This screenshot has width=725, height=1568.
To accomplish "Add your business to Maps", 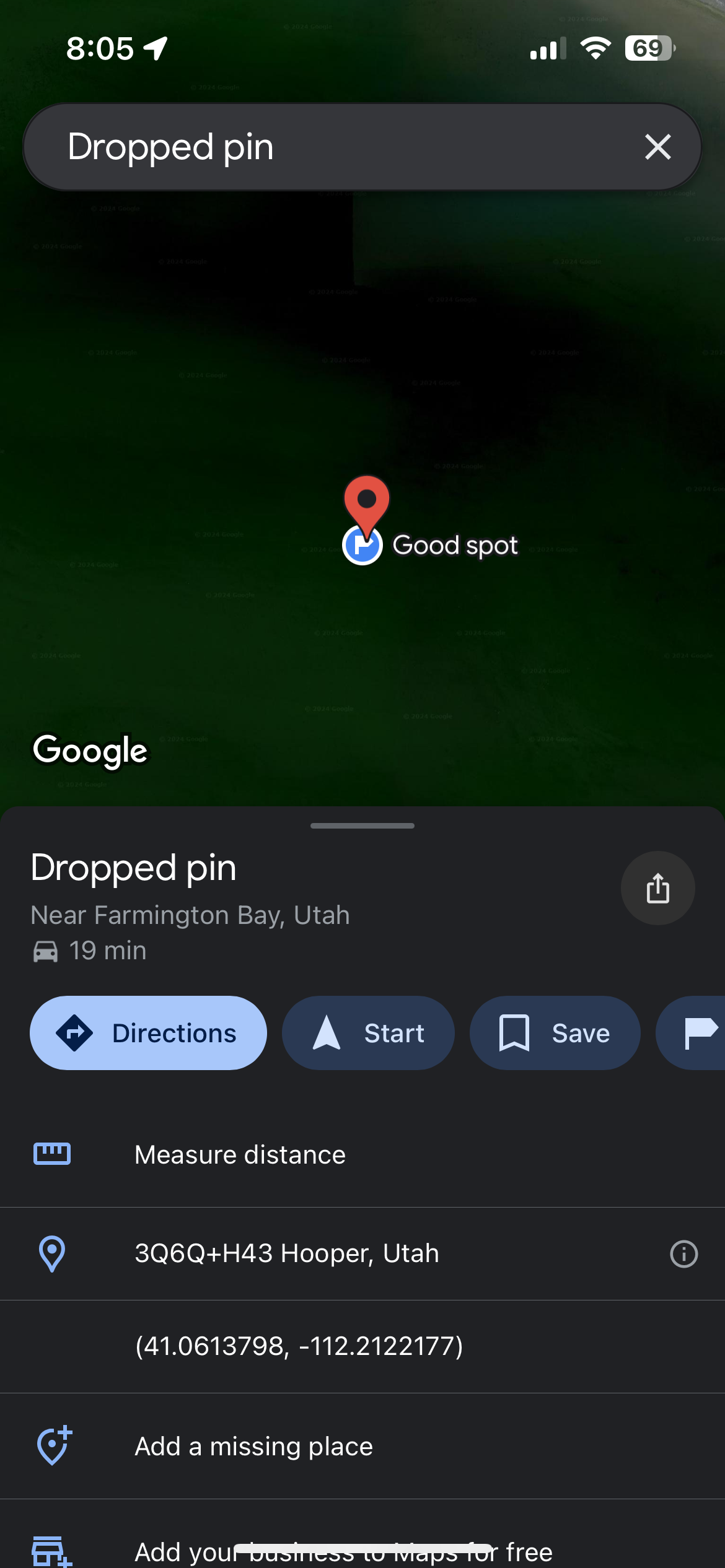I will [343, 1552].
